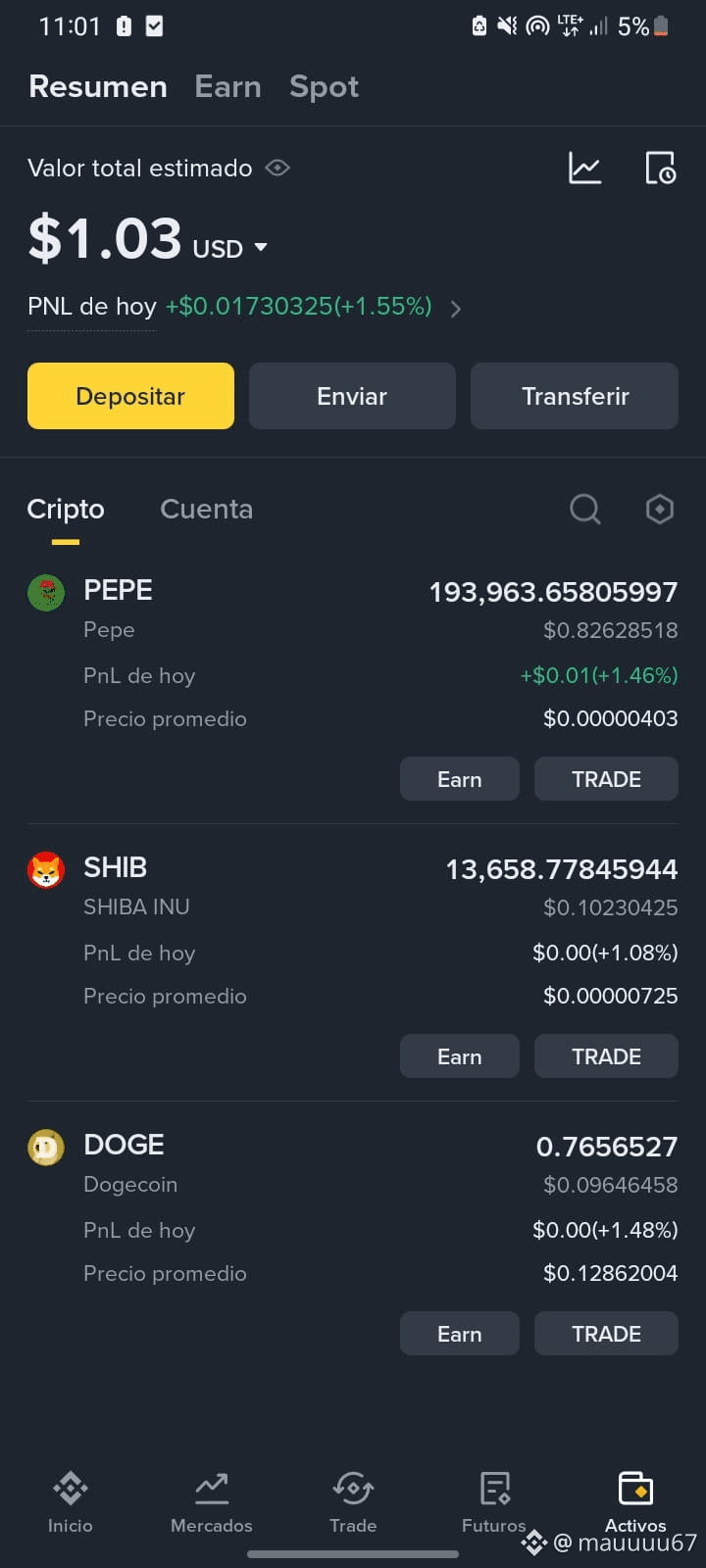Select the Transferir button
Viewport: 706px width, 1568px height.
click(575, 396)
